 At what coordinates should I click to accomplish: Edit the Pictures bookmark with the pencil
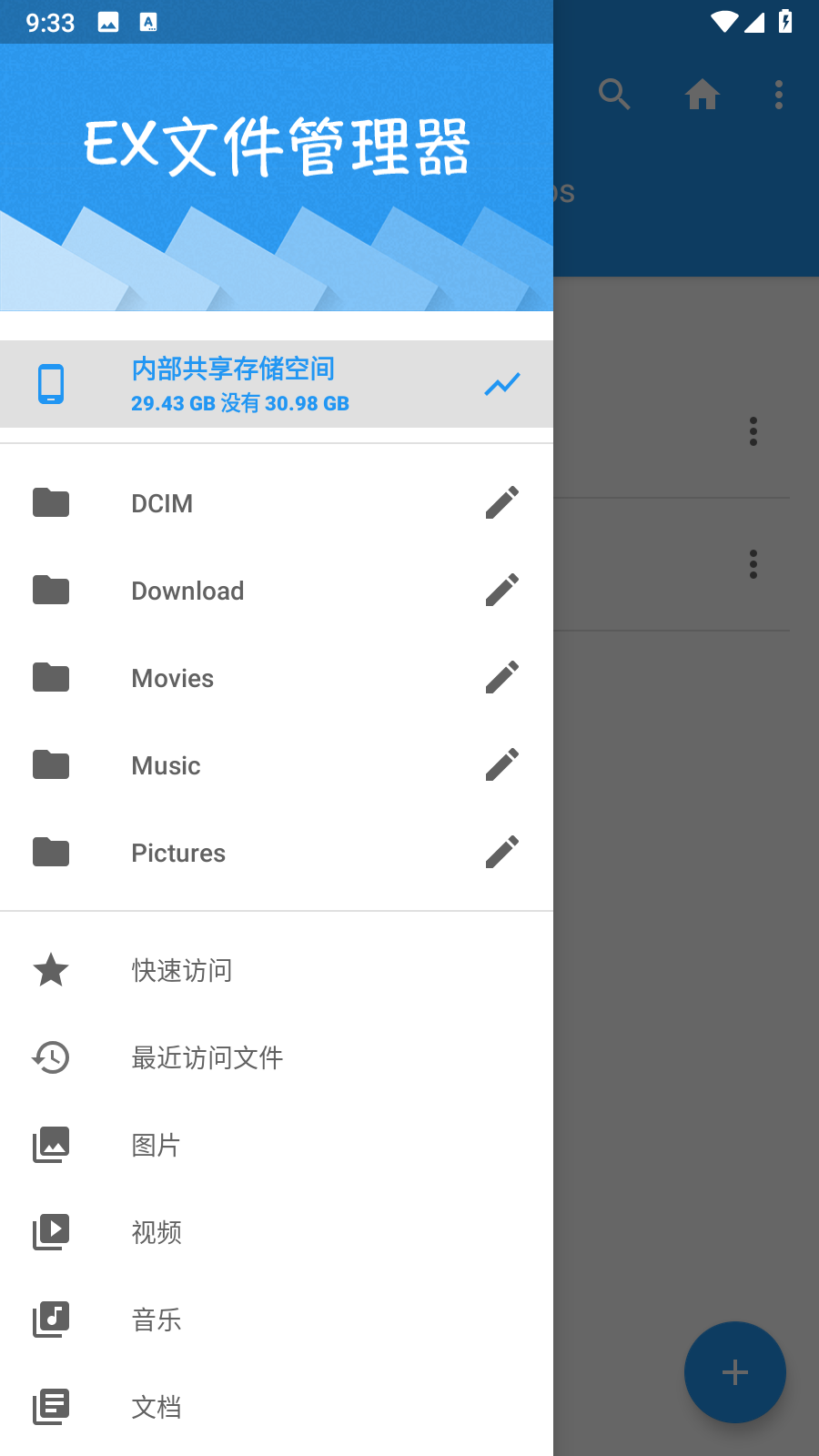coord(502,852)
